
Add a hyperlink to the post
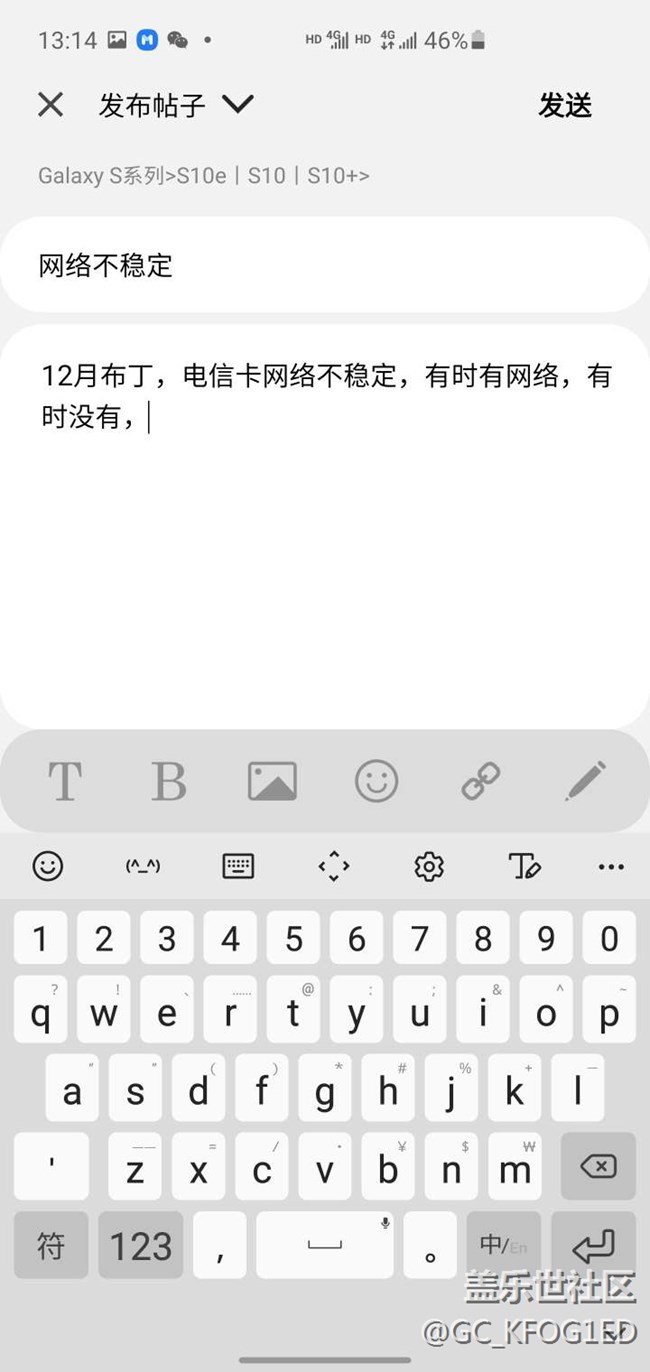click(481, 782)
